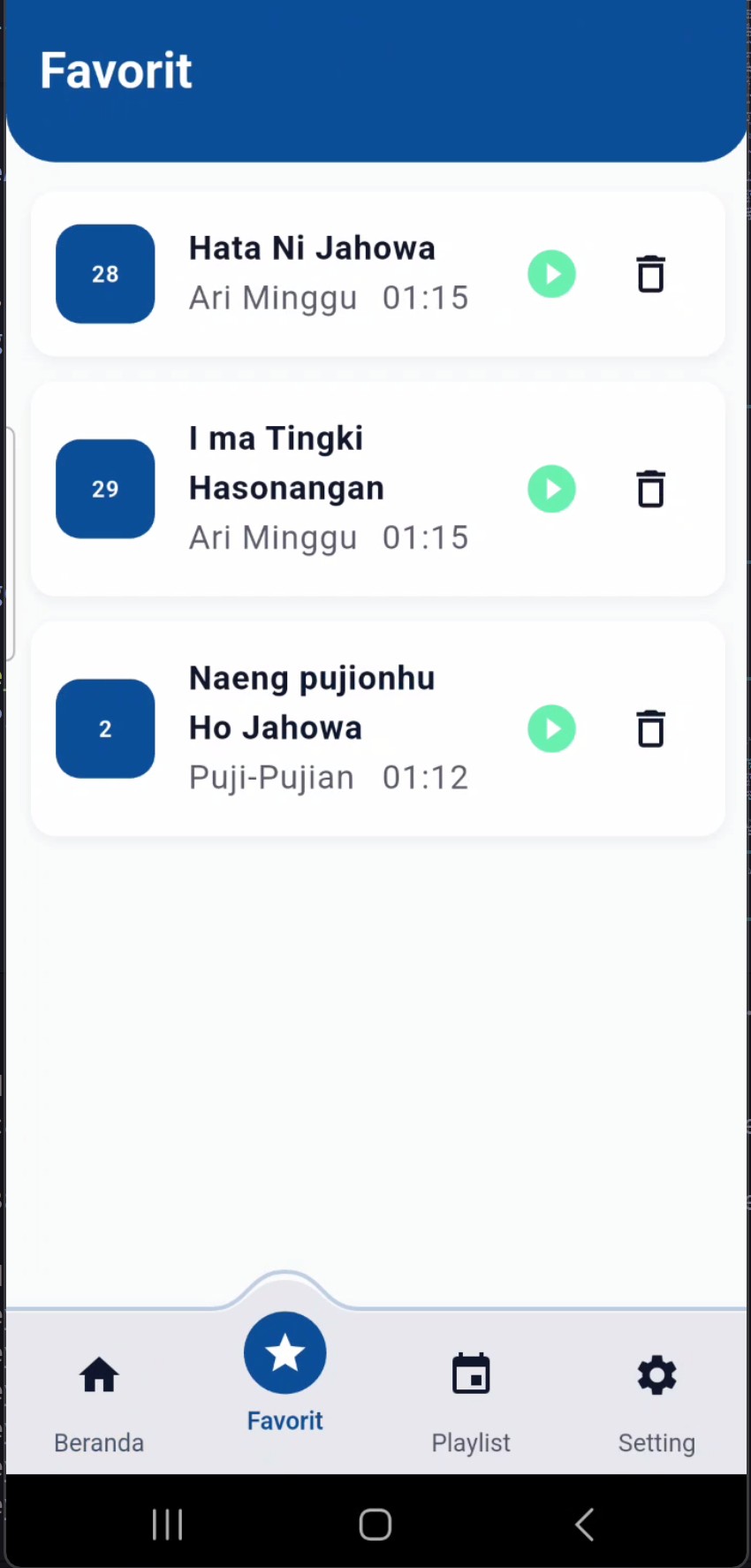Play I ma Tingki Hasonangan
751x1568 pixels.
(x=551, y=489)
